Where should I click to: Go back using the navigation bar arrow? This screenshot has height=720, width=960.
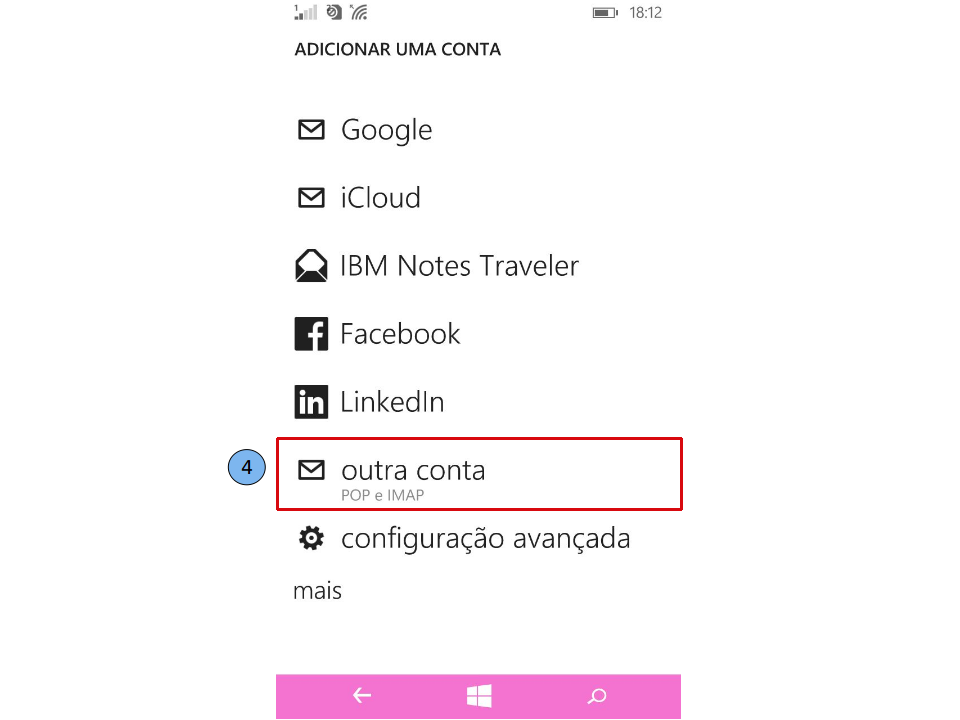click(x=362, y=696)
